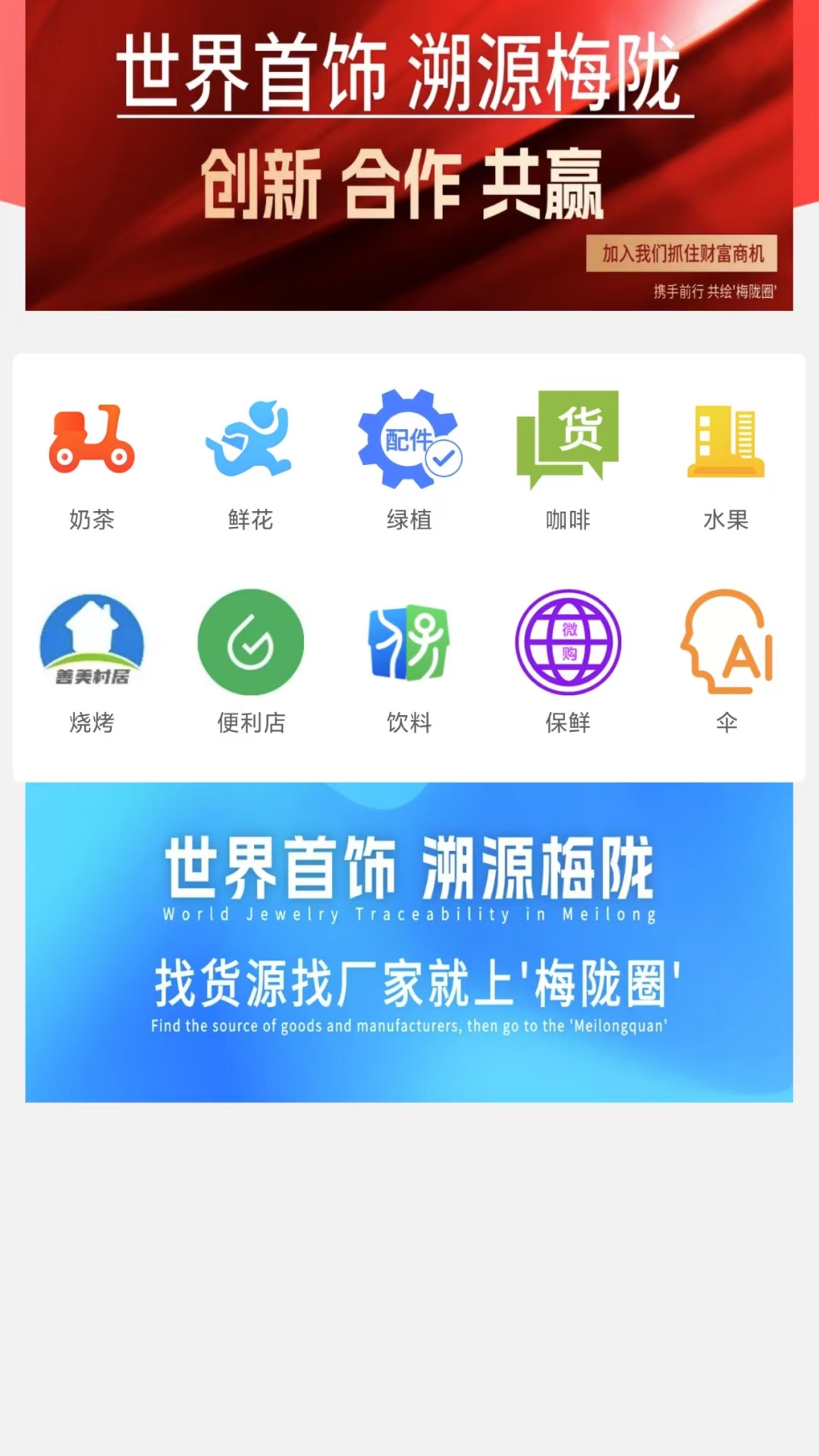
Task: Open the blue 找货源找厂家 banner
Action: point(409,942)
